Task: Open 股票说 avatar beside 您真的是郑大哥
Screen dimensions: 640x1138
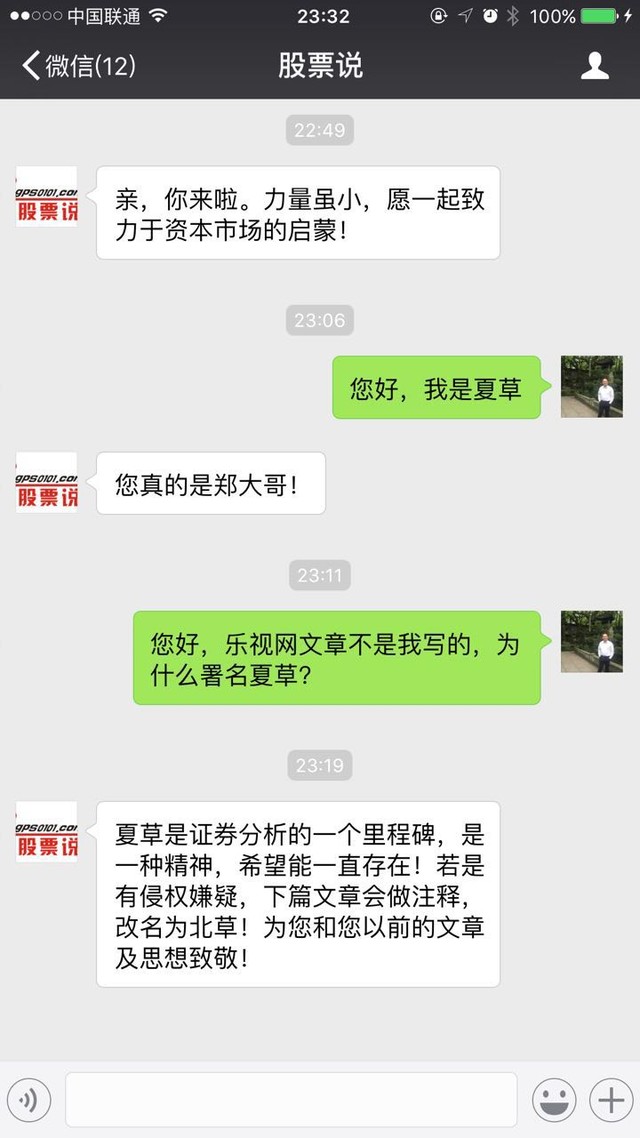Action: pos(46,482)
